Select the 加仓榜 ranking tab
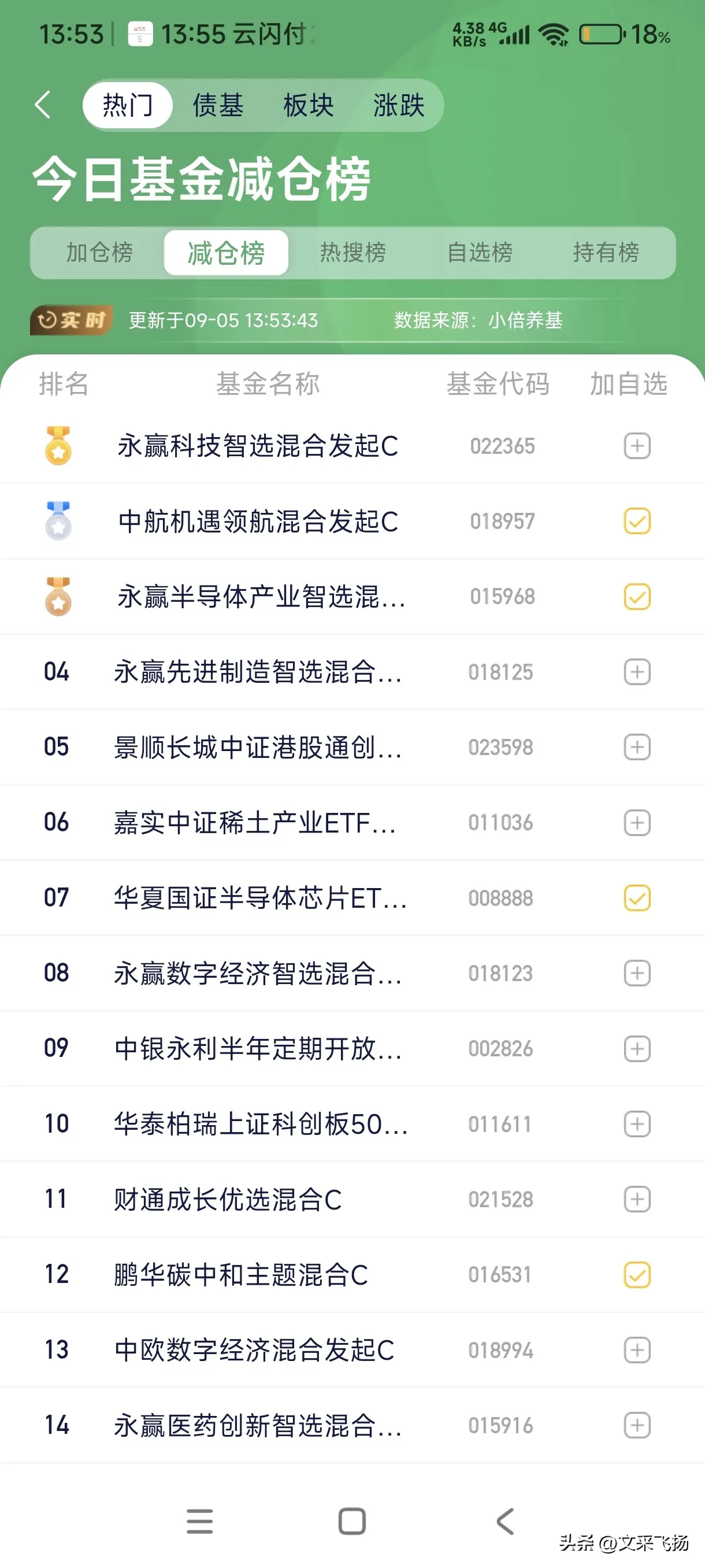705x1568 pixels. 99,253
